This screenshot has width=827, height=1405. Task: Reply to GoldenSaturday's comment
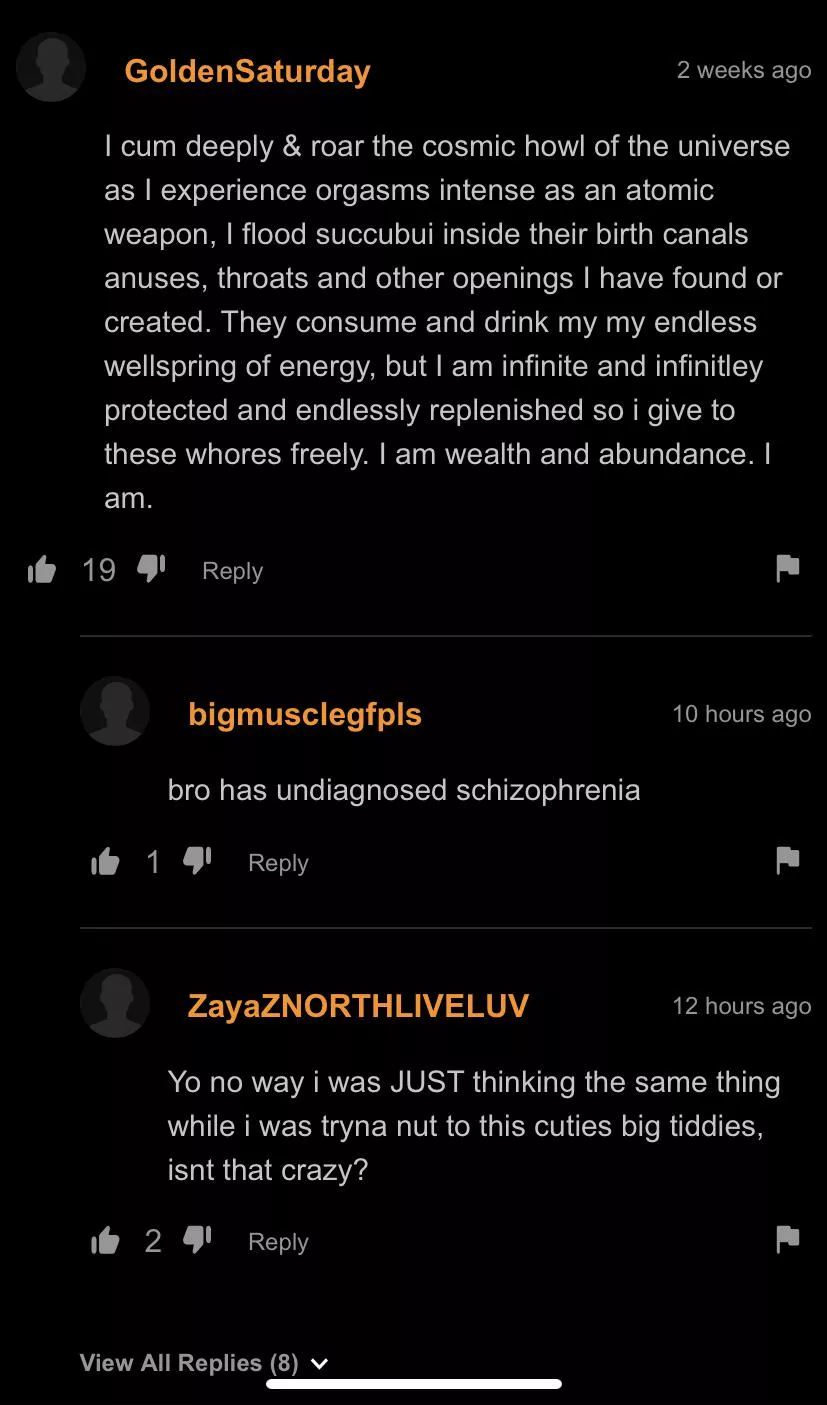coord(232,571)
